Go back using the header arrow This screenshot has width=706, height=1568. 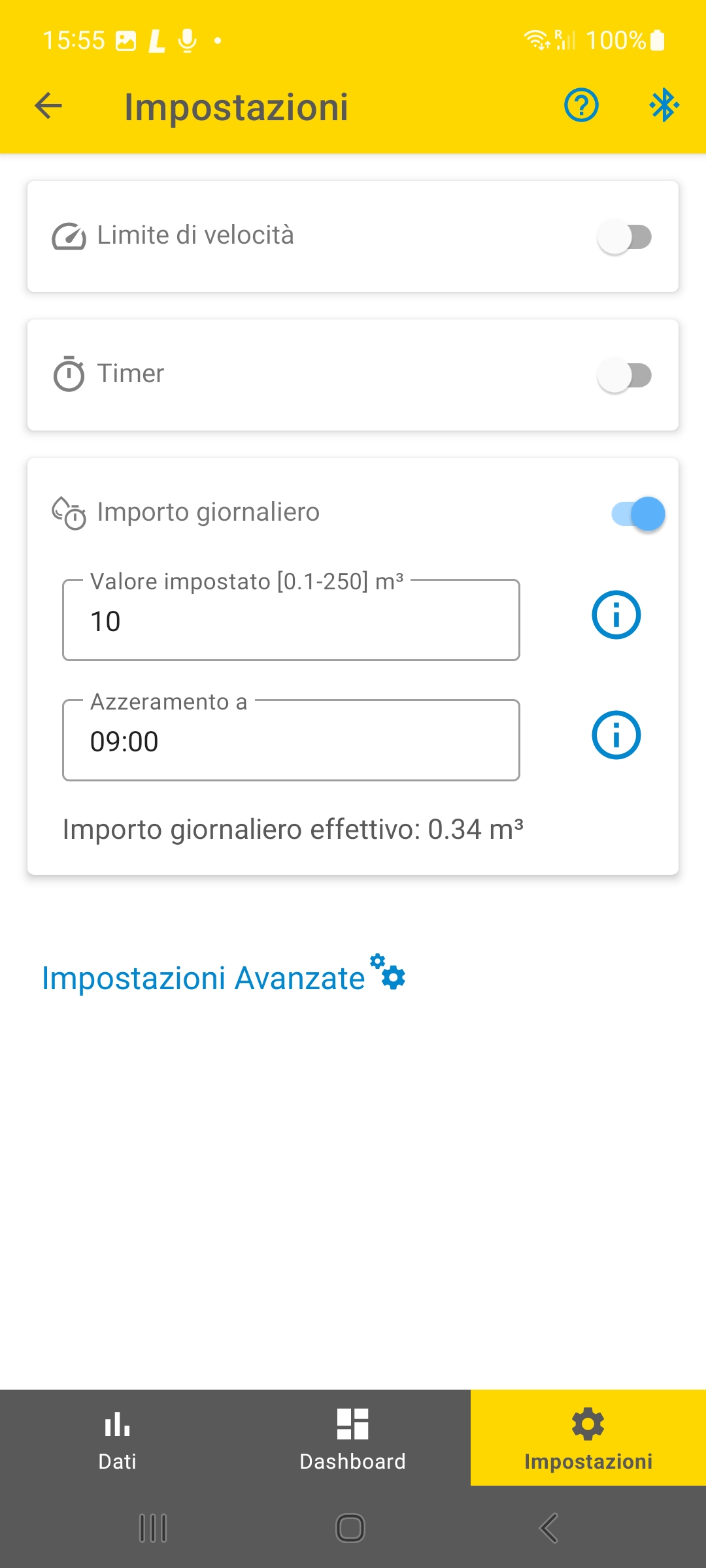(x=48, y=106)
